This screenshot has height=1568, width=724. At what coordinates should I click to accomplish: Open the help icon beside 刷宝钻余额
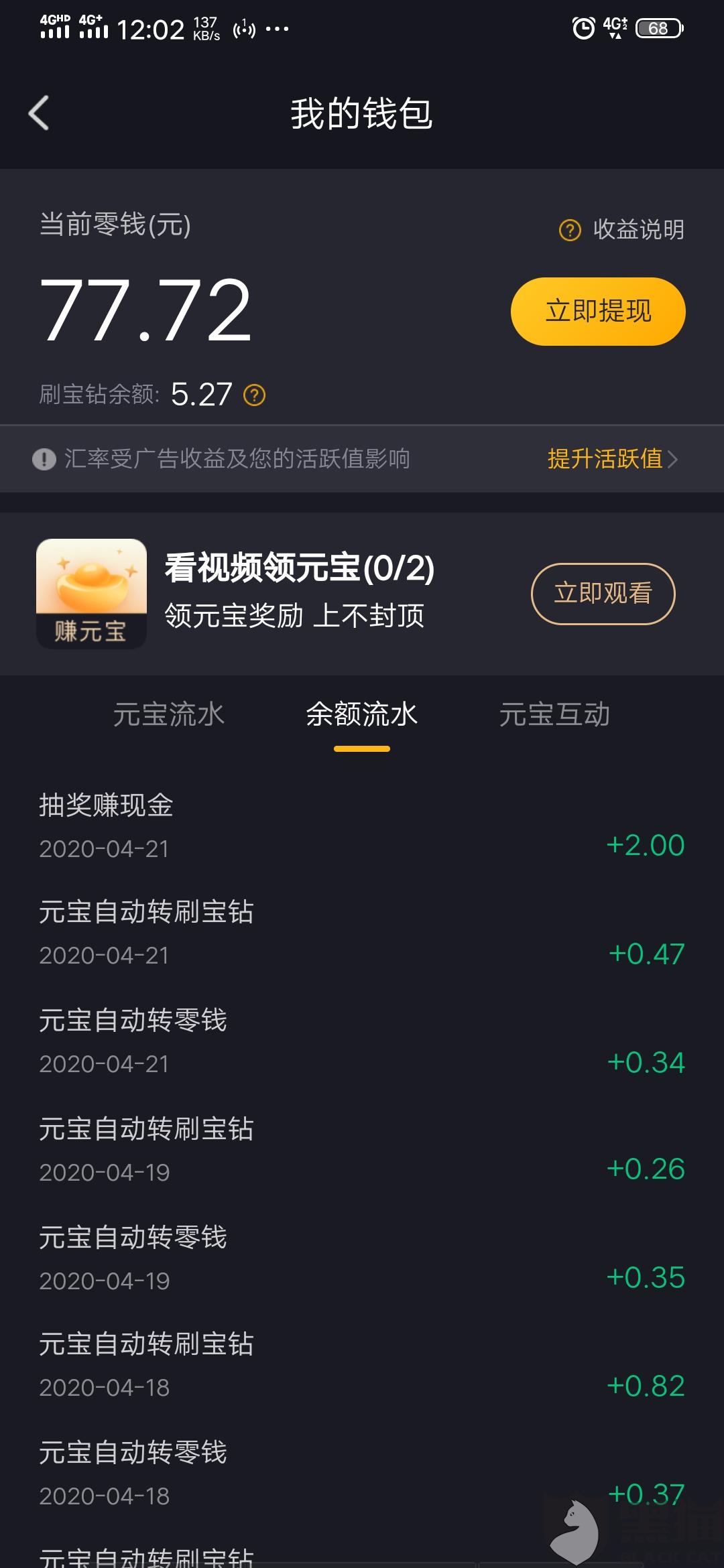(x=255, y=395)
